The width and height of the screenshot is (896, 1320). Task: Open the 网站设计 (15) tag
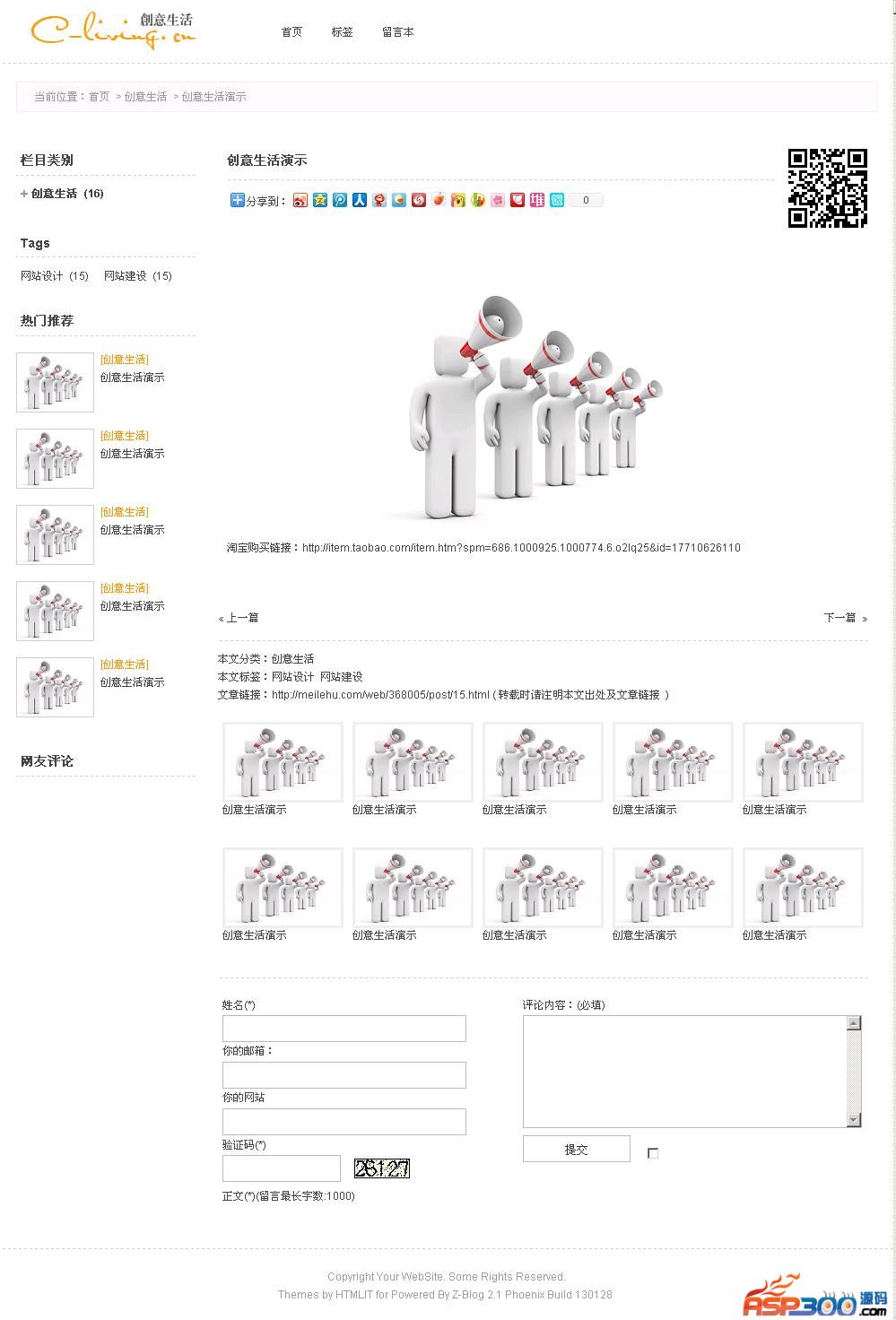pos(54,276)
